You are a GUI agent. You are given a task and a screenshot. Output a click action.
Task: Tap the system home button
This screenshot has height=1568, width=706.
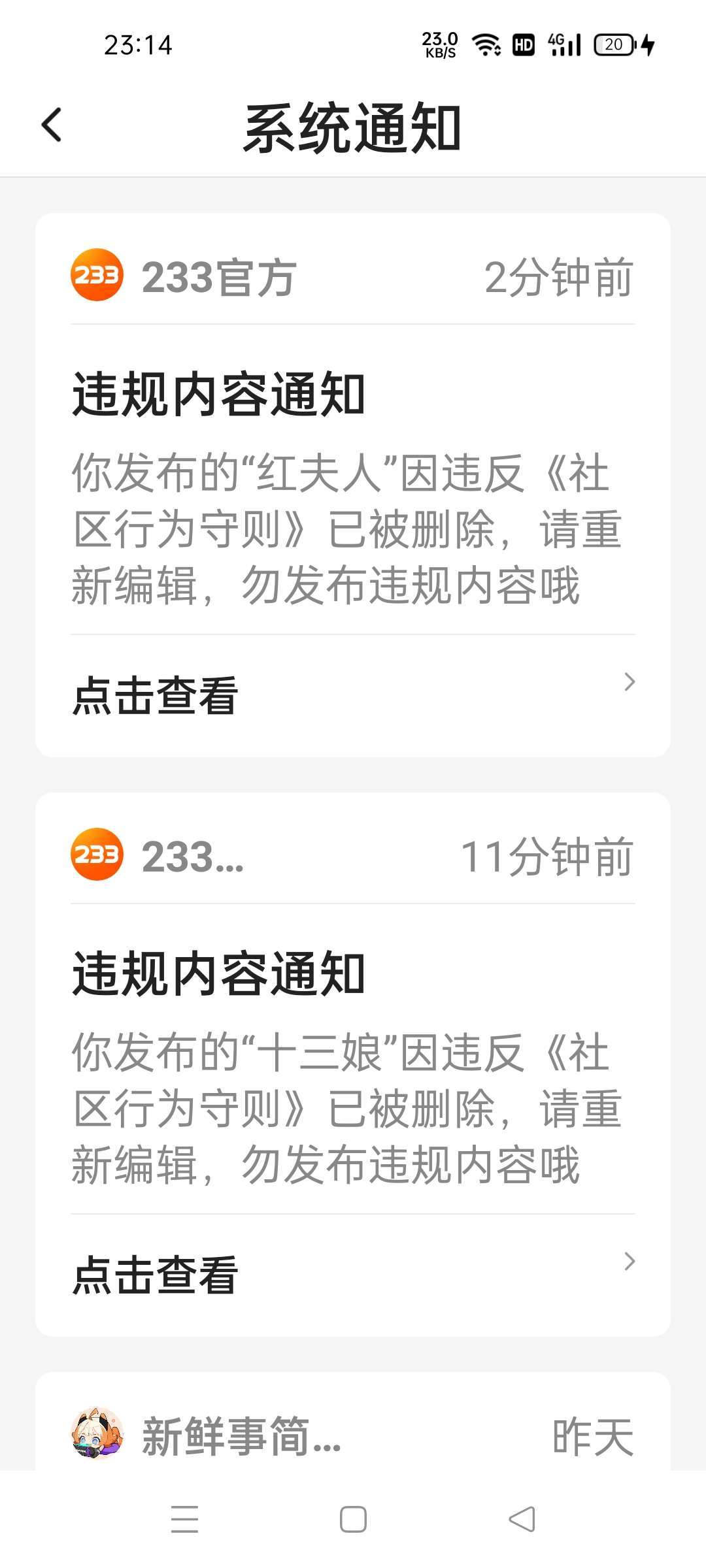353,1519
